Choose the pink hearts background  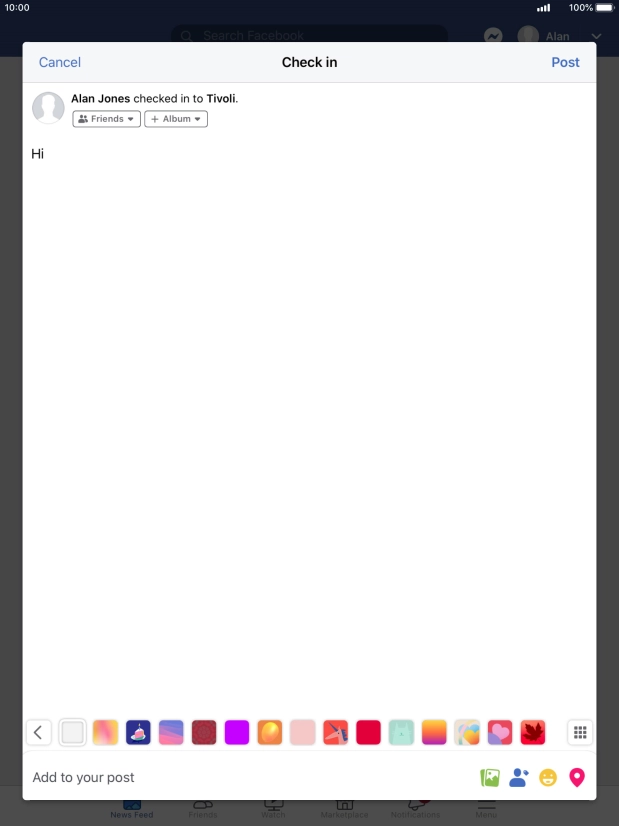click(500, 732)
